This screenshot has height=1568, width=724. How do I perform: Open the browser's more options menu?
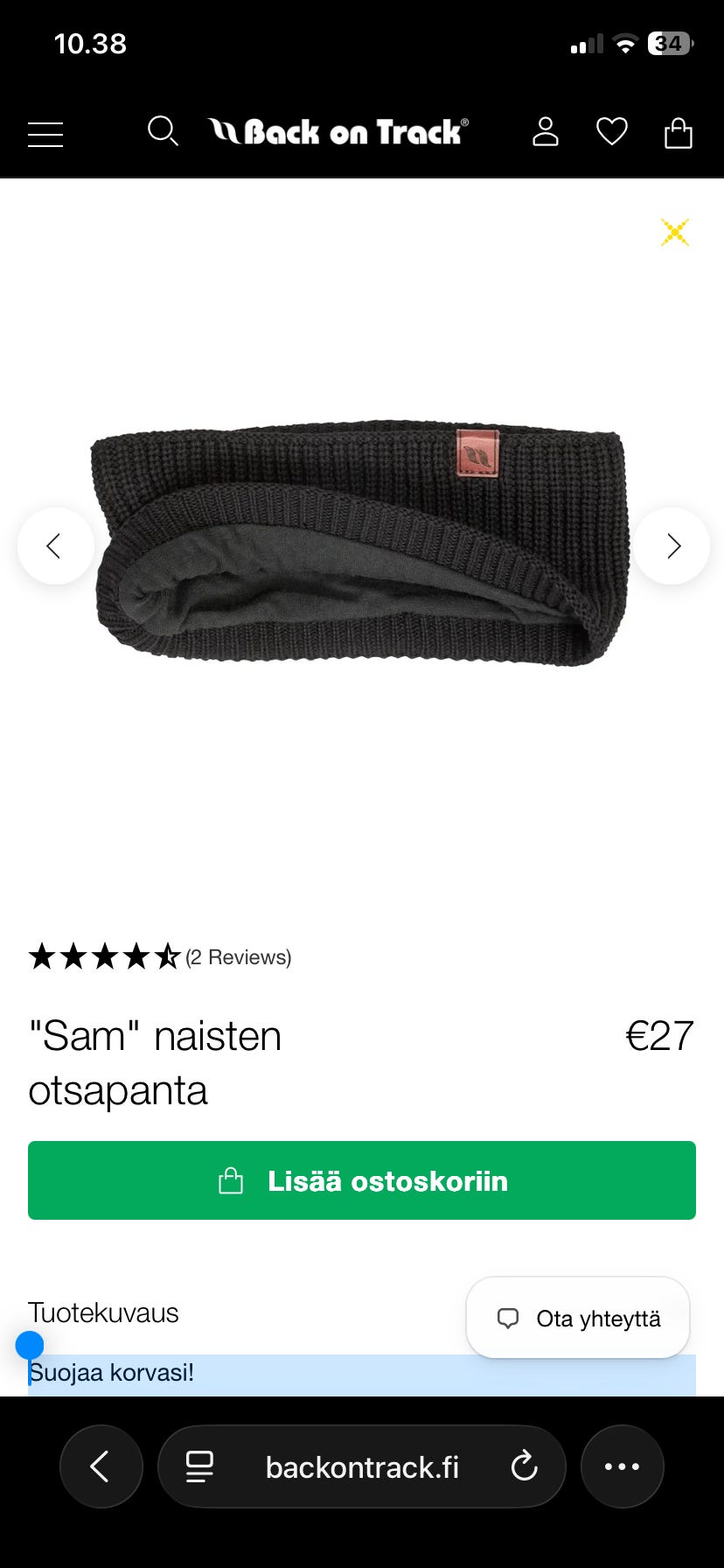click(x=623, y=1466)
